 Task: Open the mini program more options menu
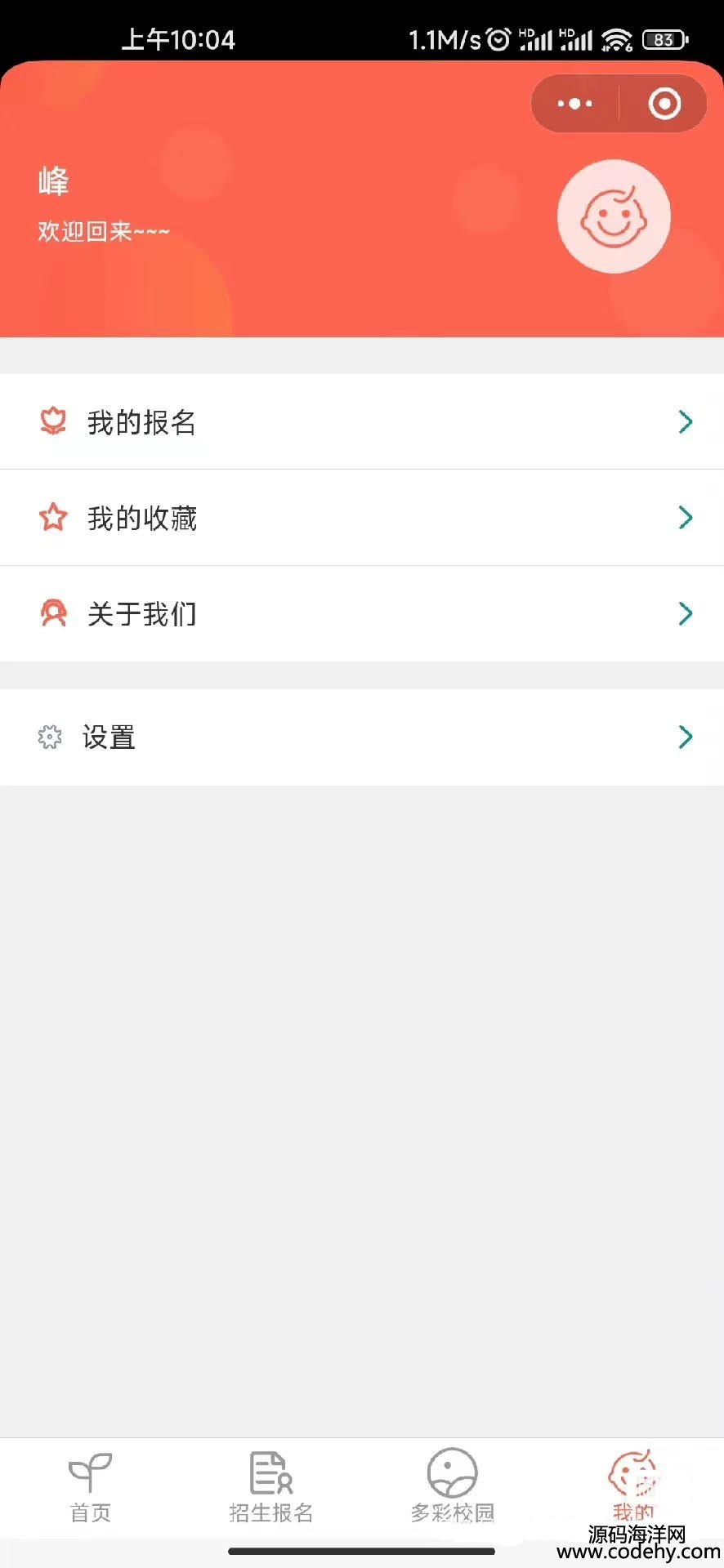[x=574, y=104]
